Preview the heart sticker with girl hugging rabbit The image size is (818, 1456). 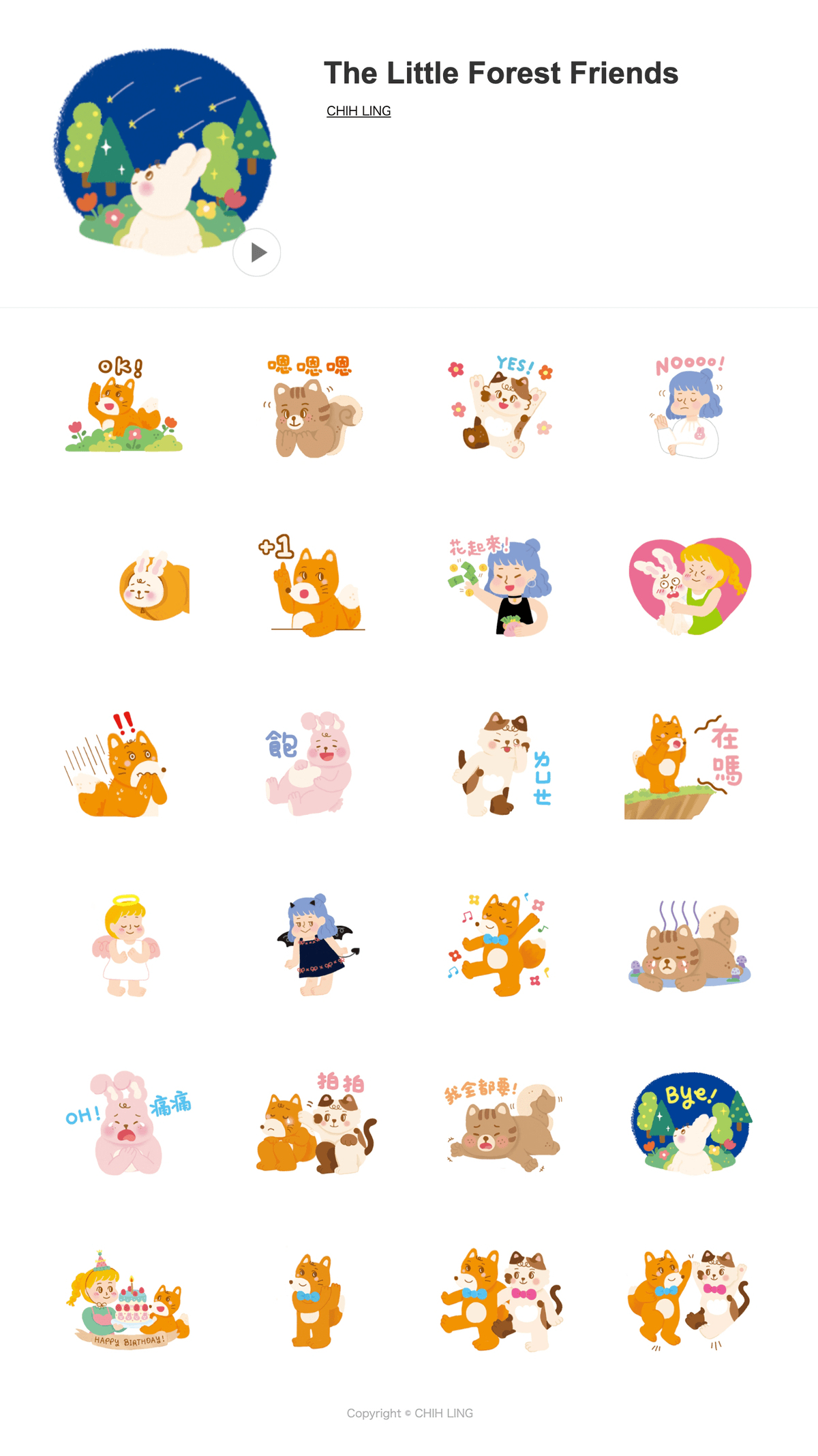[689, 587]
